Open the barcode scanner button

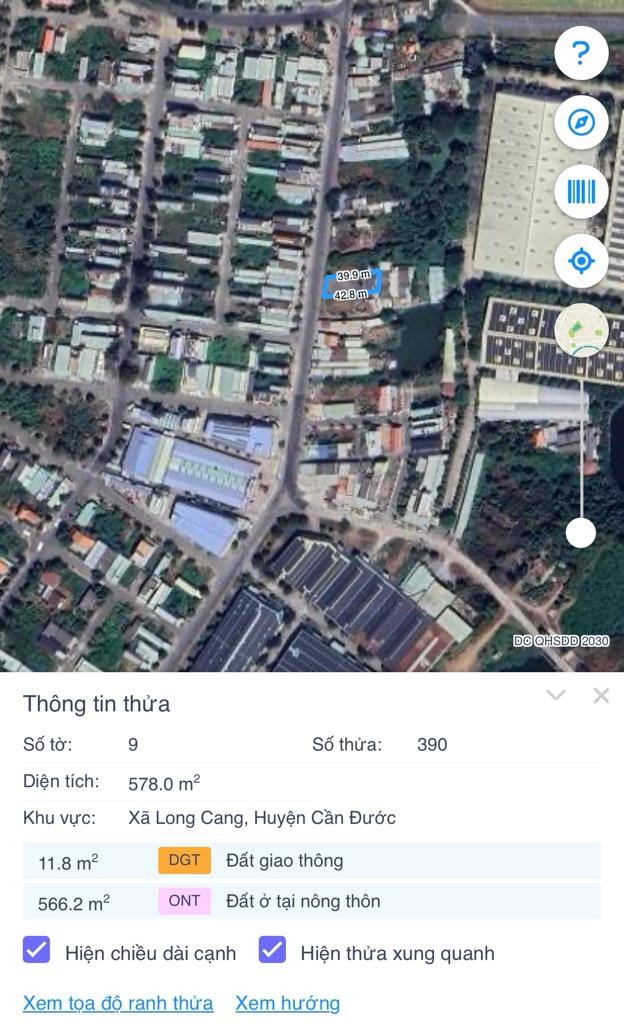click(x=581, y=192)
